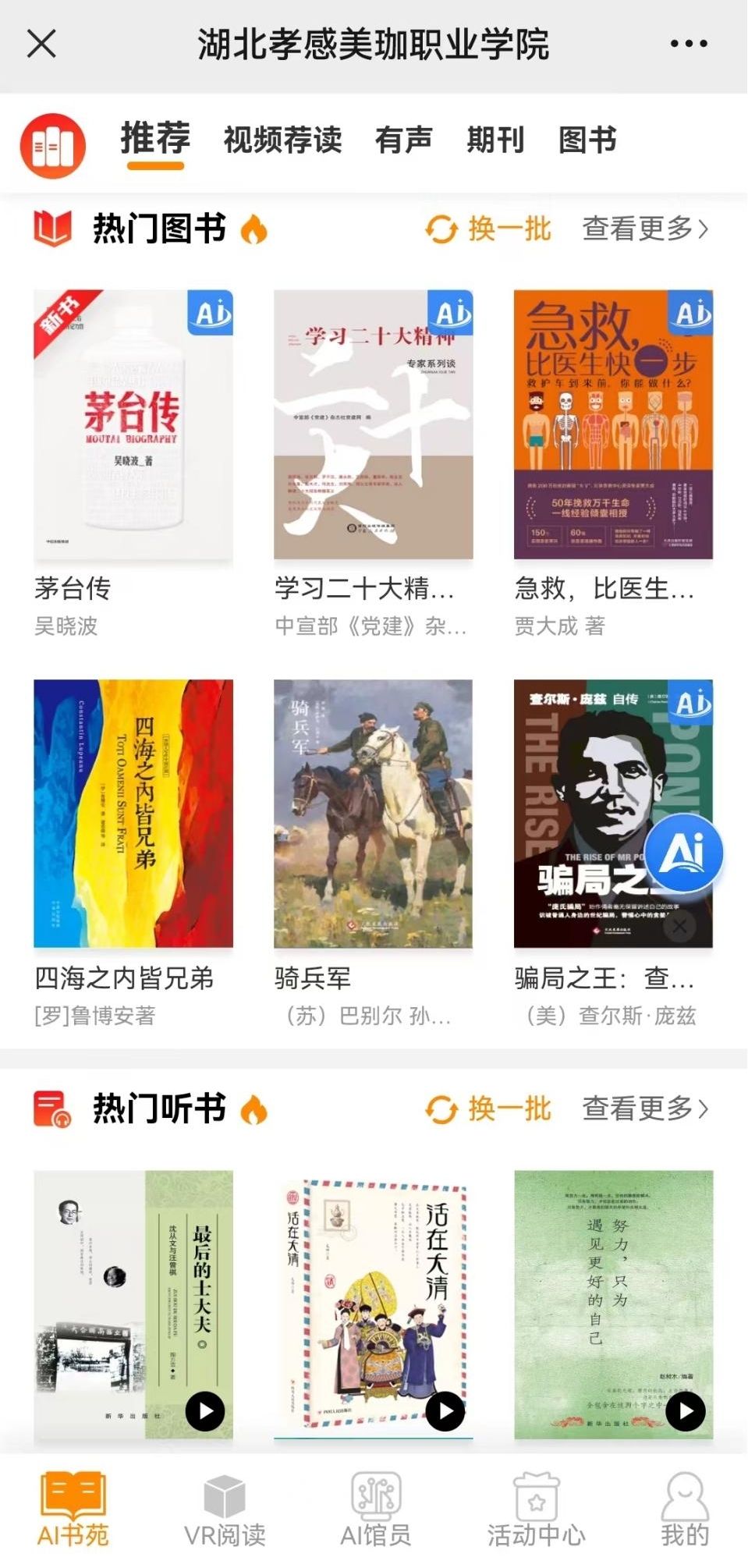The width and height of the screenshot is (748, 1568).
Task: Switch to the 视频荐读 tab
Action: click(x=283, y=140)
